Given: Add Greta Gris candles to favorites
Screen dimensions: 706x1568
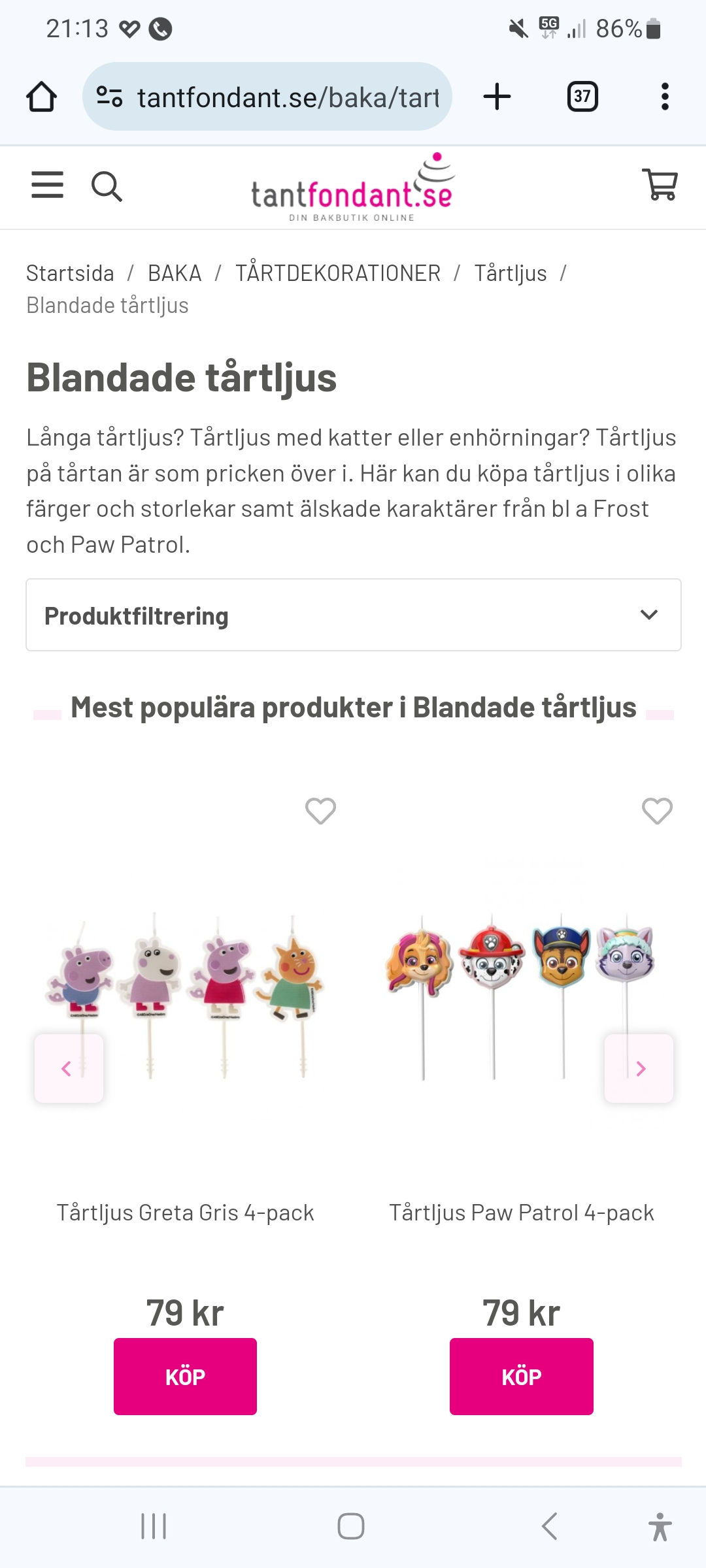Looking at the screenshot, I should pos(320,811).
